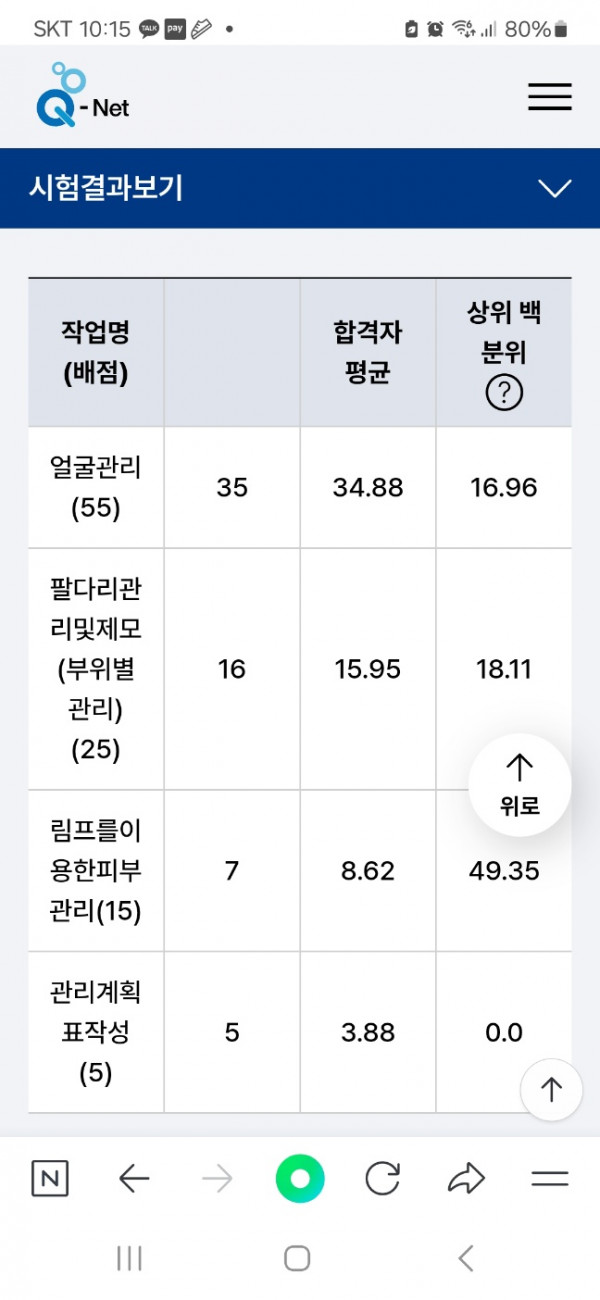Open the hamburger menu
Image resolution: width=600 pixels, height=1300 pixels.
coord(550,96)
